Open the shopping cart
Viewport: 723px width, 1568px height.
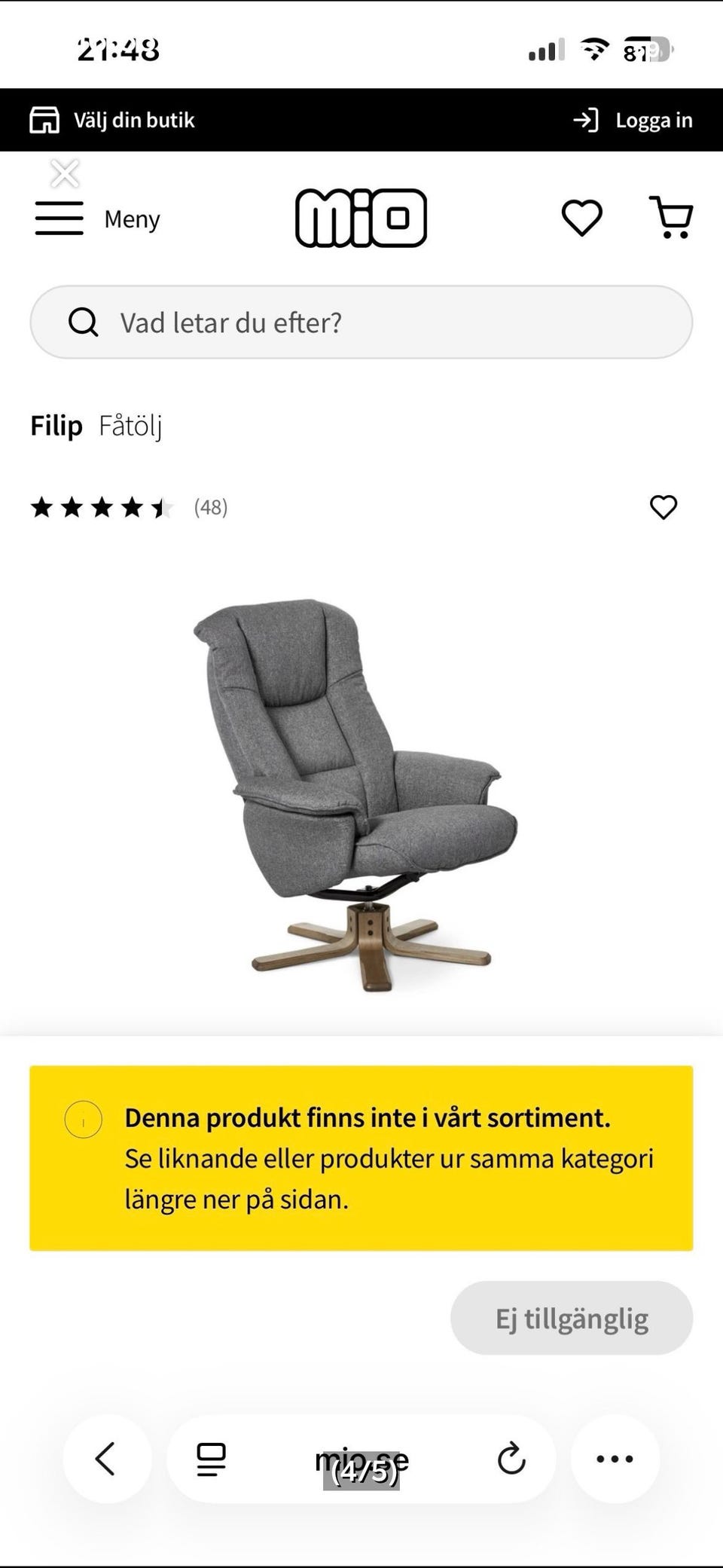tap(673, 219)
